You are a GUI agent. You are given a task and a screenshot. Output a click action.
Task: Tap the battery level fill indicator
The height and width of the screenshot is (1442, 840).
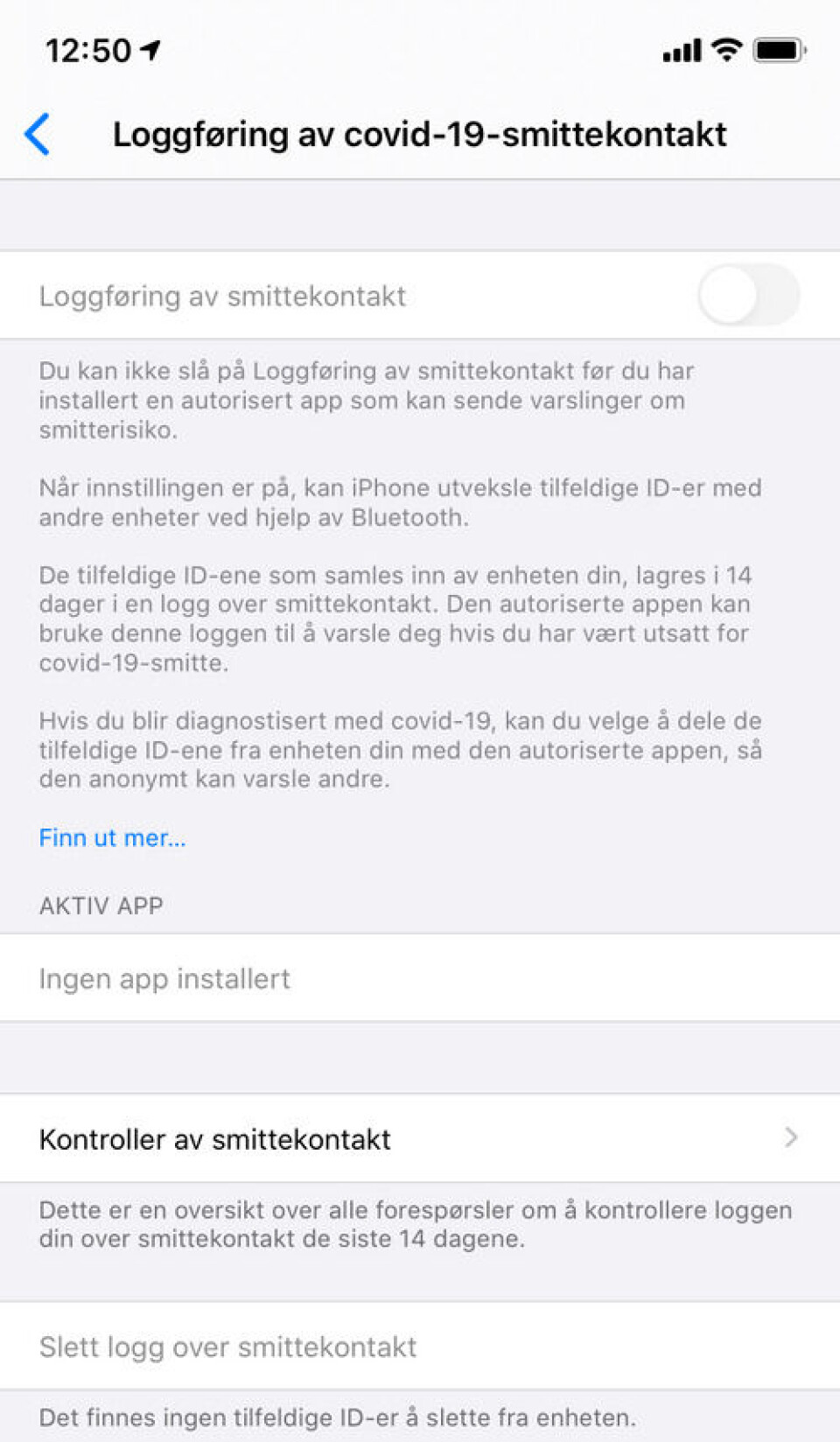point(778,51)
